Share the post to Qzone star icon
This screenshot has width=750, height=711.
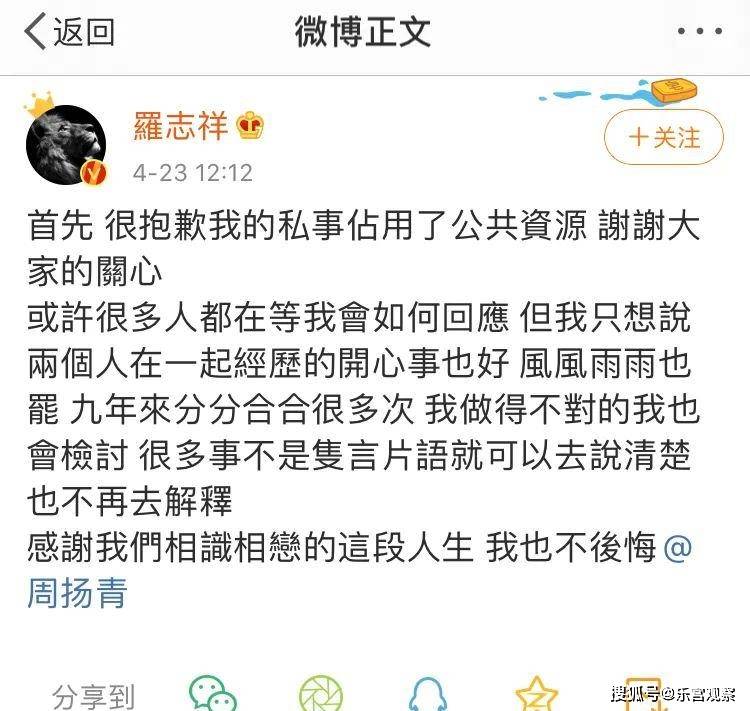coord(536,694)
